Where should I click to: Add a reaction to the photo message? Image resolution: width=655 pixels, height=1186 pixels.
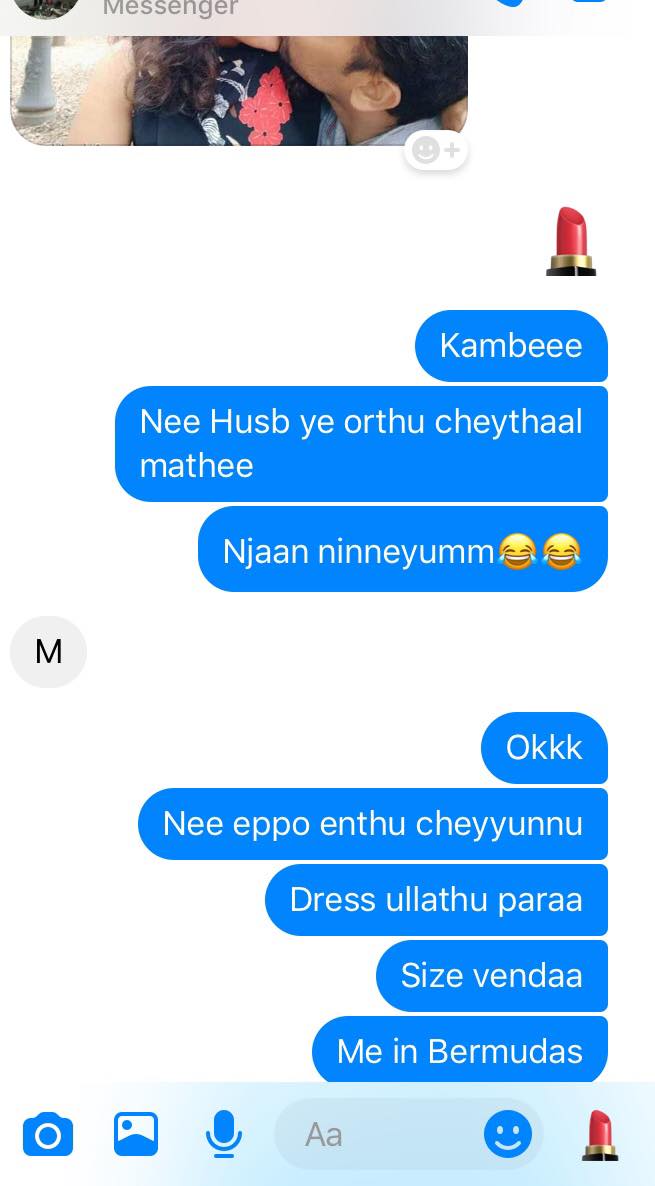pyautogui.click(x=436, y=151)
